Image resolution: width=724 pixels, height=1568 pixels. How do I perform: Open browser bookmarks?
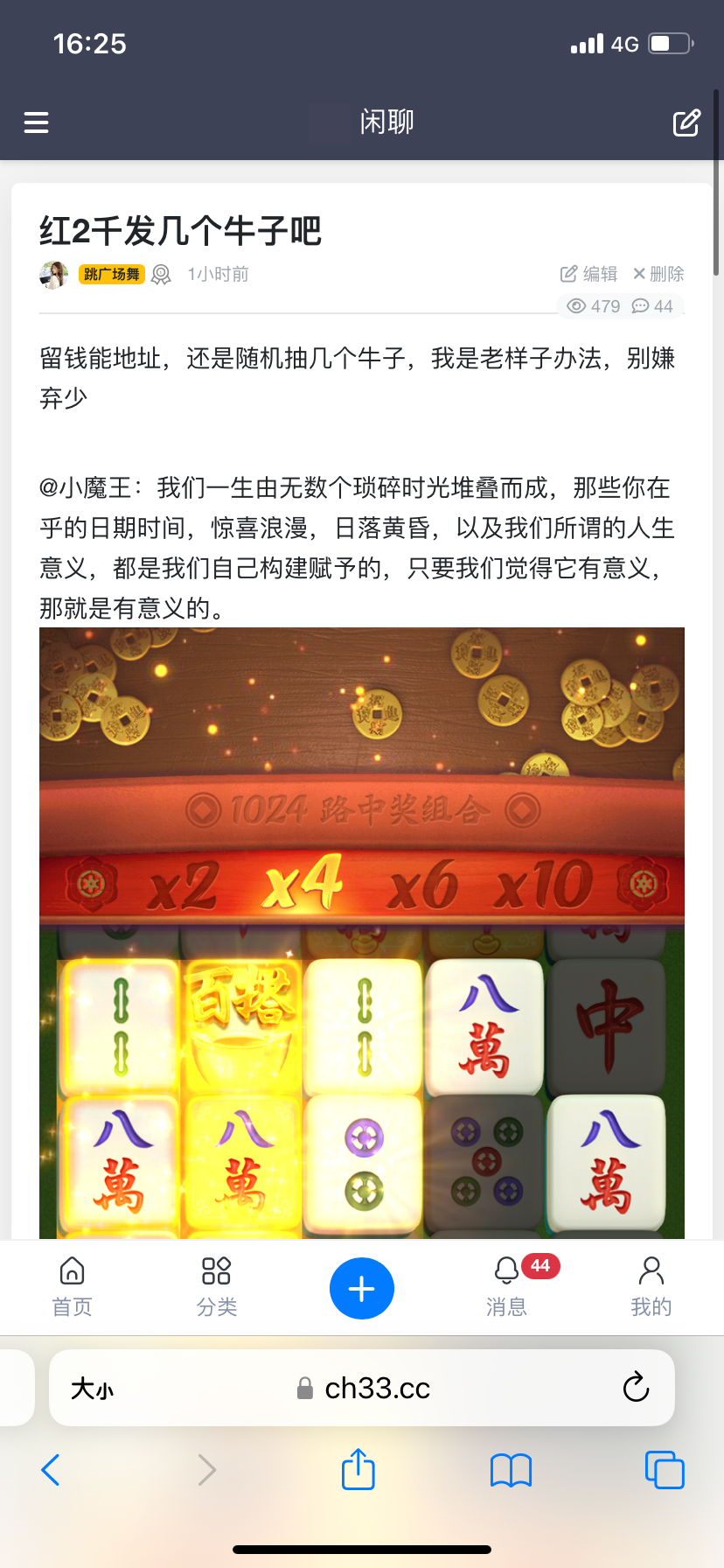pyautogui.click(x=511, y=1470)
